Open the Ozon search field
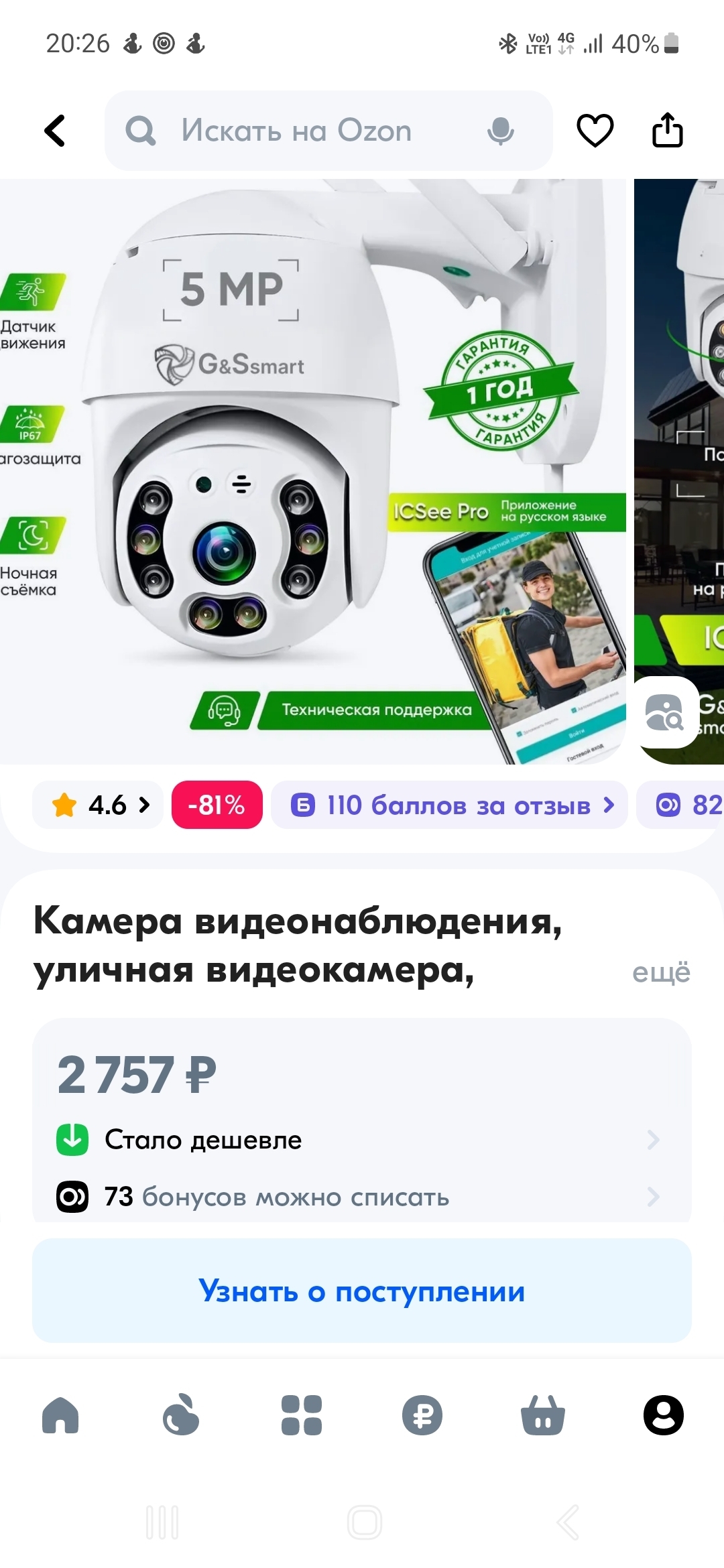The width and height of the screenshot is (724, 1568). click(295, 131)
